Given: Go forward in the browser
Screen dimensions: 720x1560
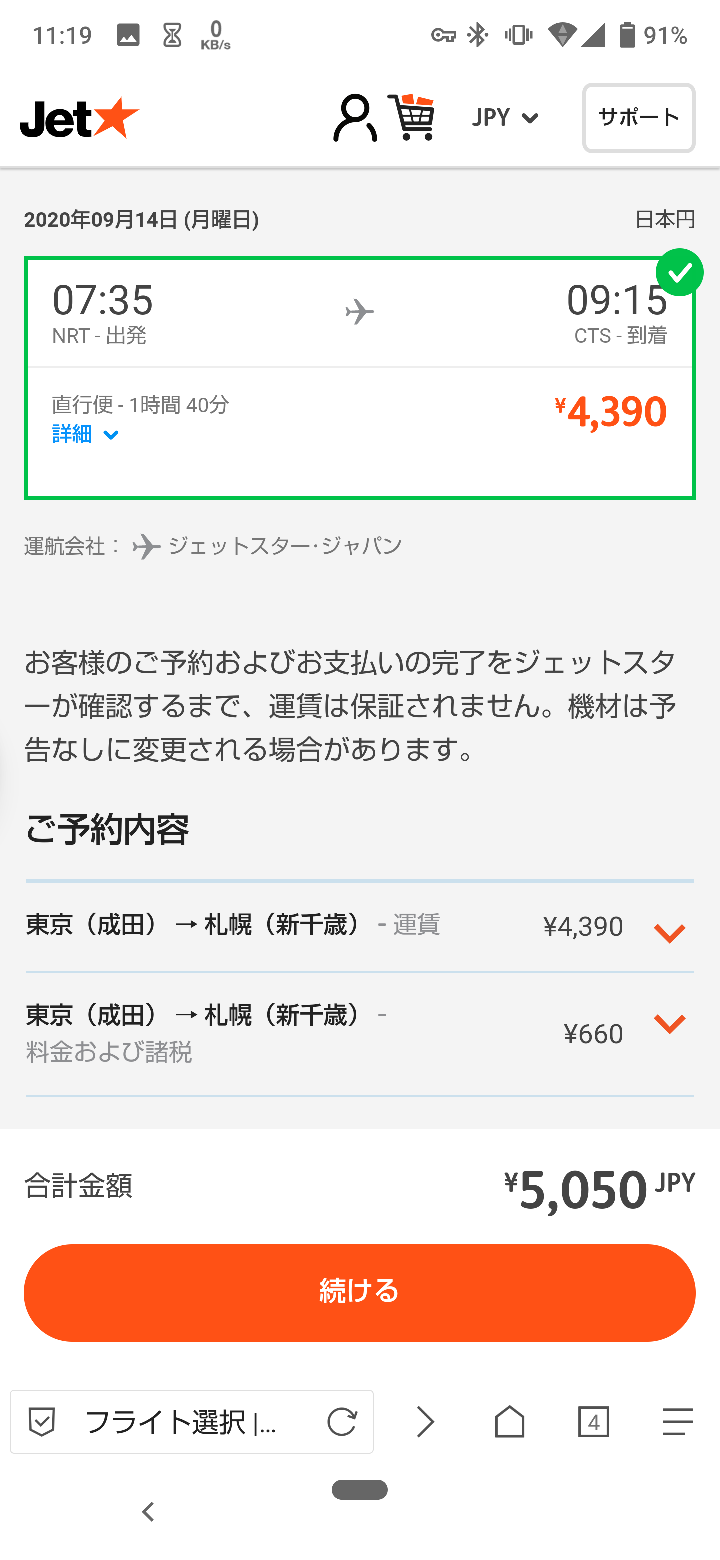Looking at the screenshot, I should pos(426,1421).
